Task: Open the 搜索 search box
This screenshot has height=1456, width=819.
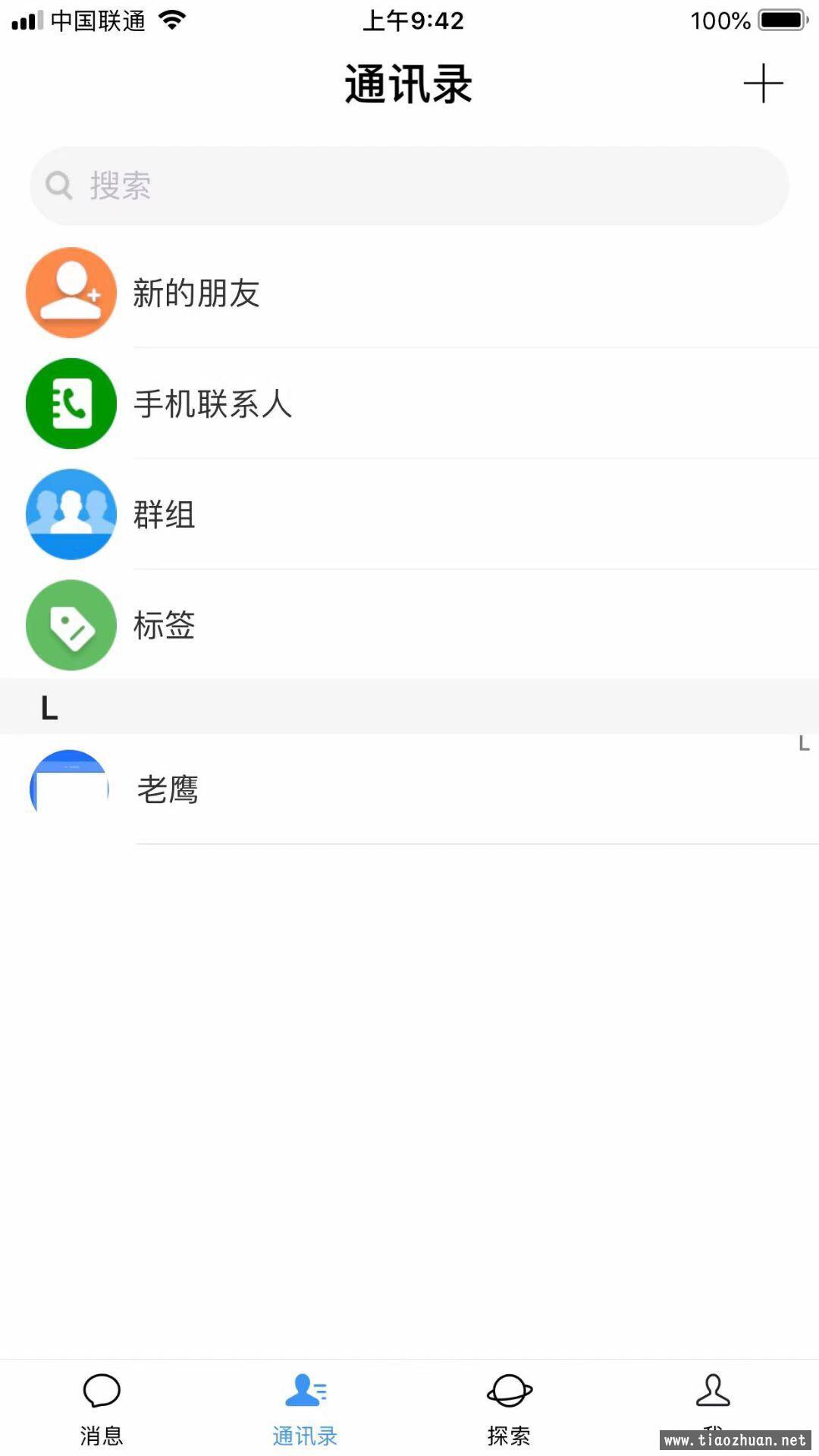Action: [x=409, y=186]
